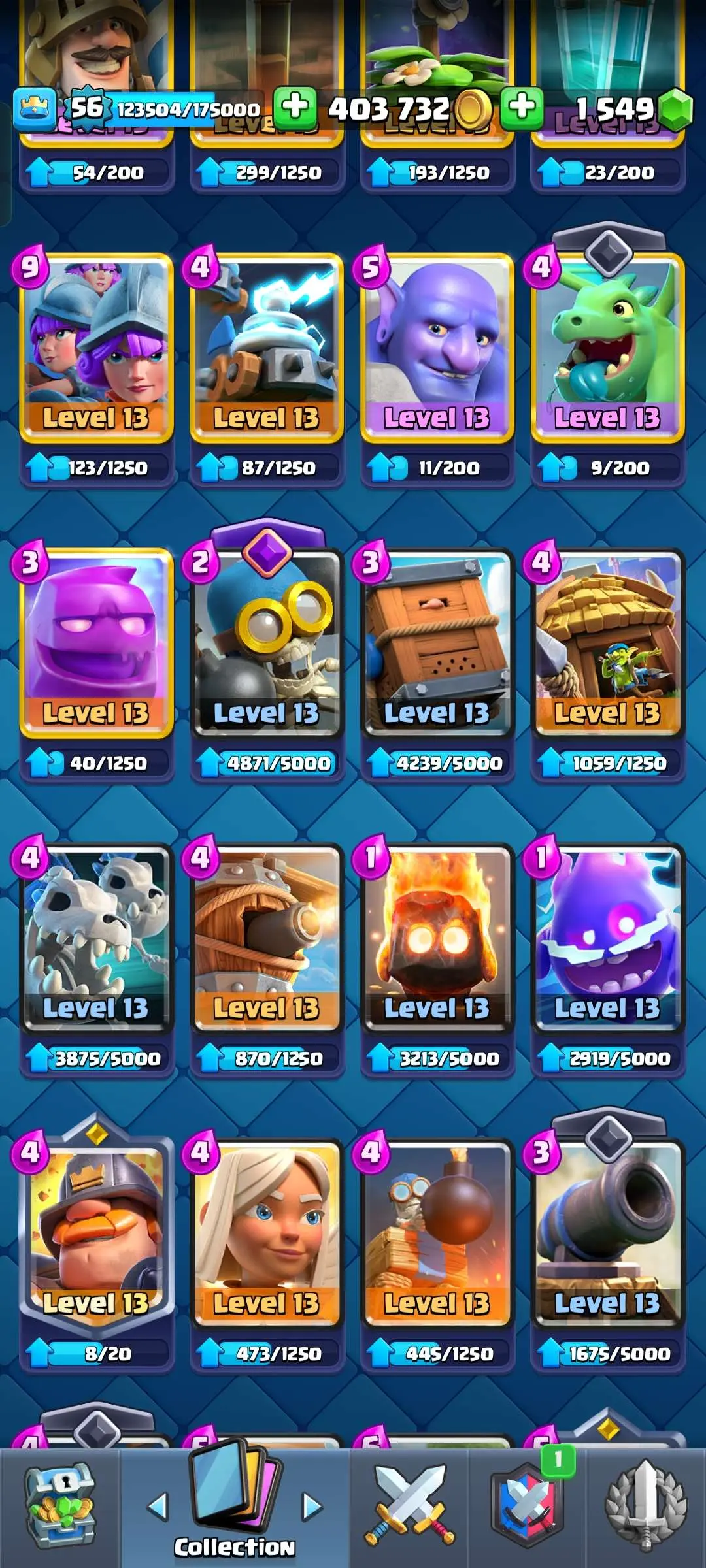Select the Bomber card with 4871/5000
706x1568 pixels.
click(267, 642)
